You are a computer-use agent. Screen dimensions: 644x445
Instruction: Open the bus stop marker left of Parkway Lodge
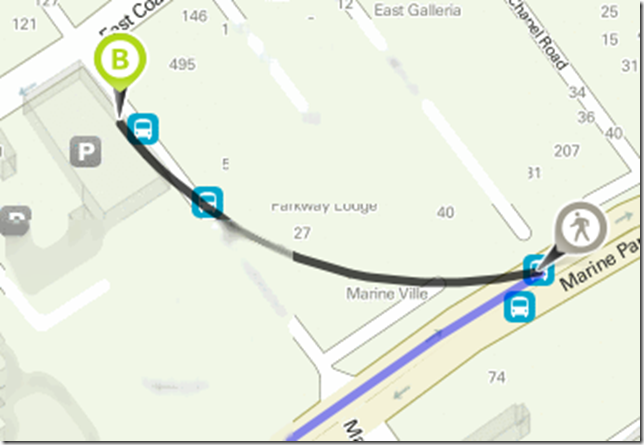pyautogui.click(x=207, y=201)
